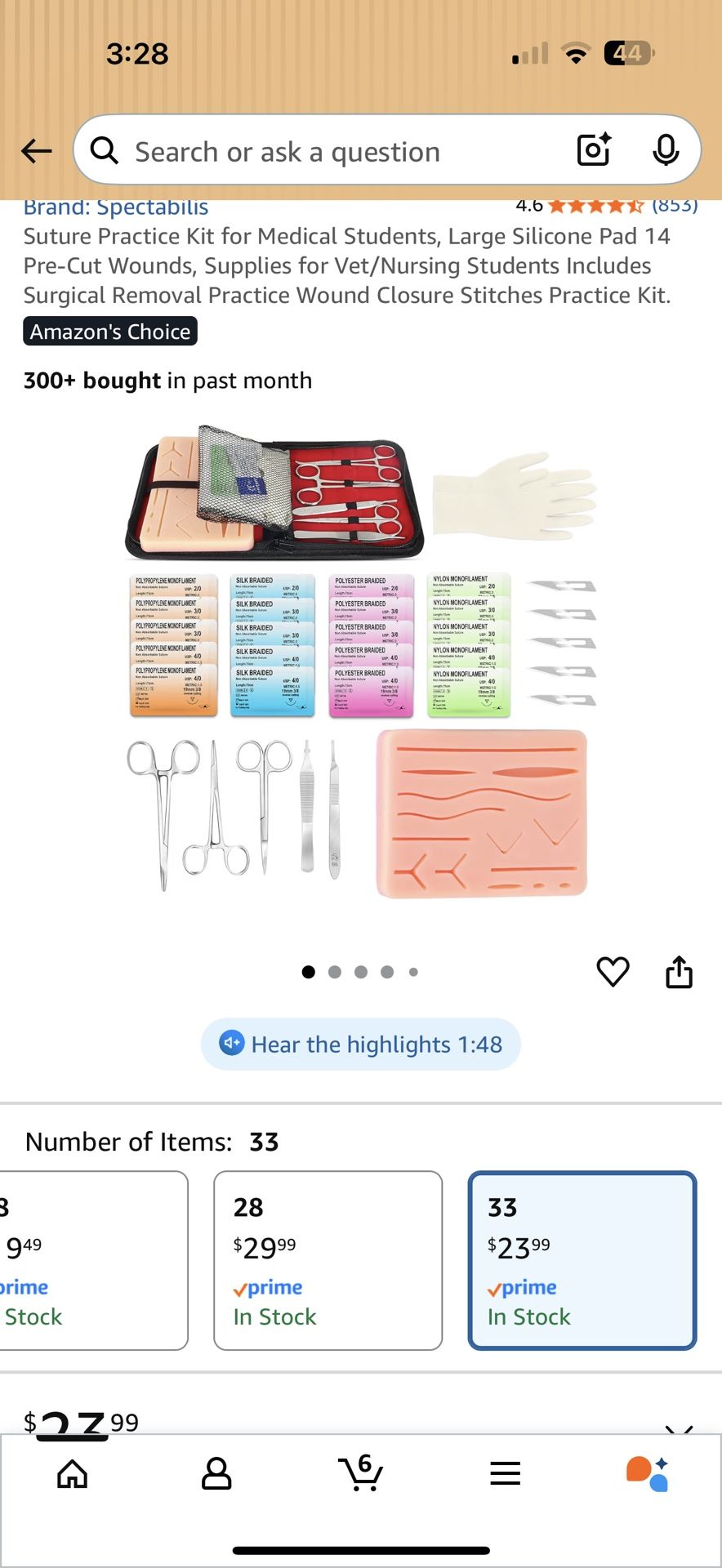This screenshot has height=1568, width=722.
Task: Tap the profile account icon
Action: 216,1472
